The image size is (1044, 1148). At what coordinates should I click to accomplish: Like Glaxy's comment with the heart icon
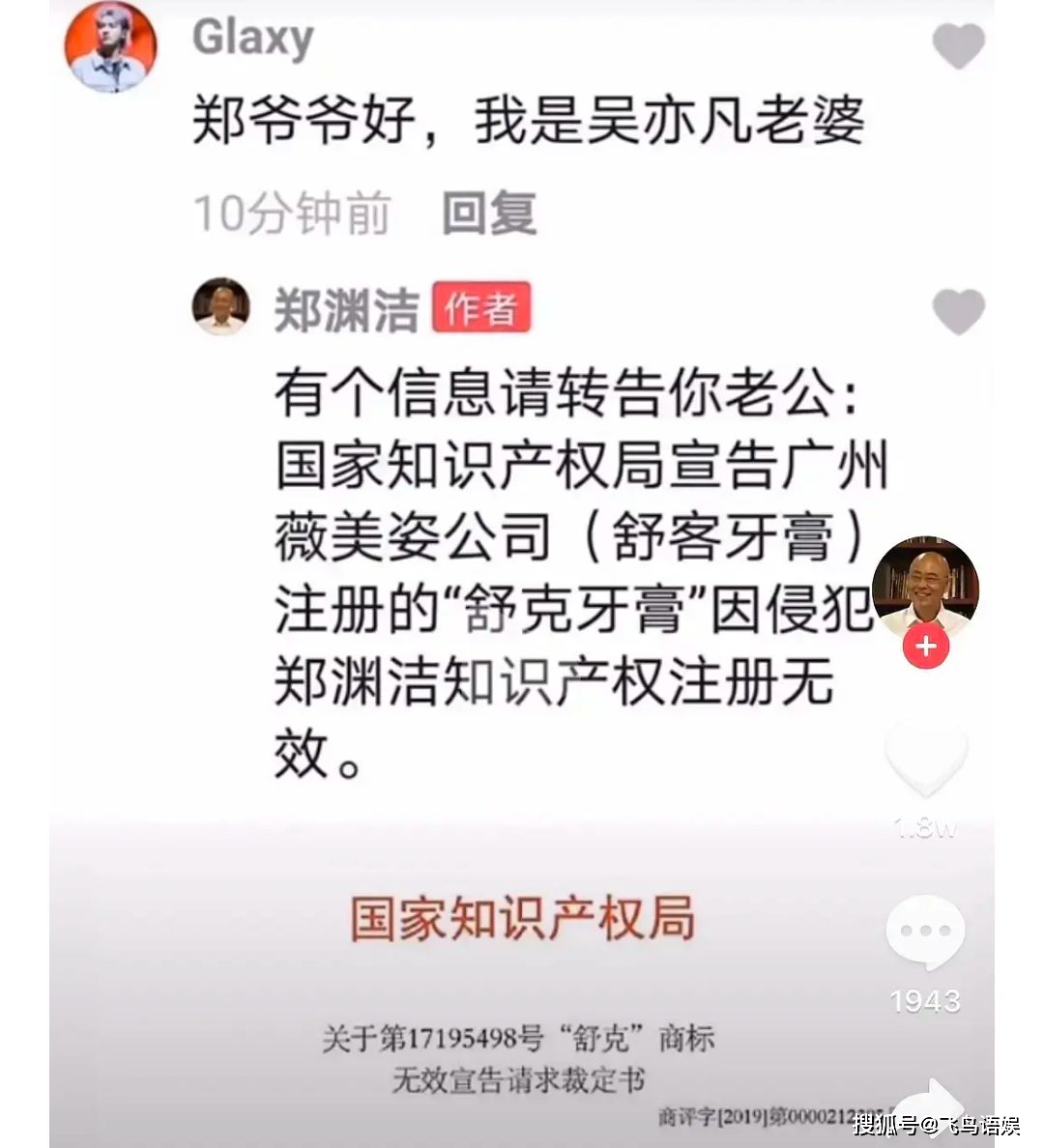click(x=957, y=41)
